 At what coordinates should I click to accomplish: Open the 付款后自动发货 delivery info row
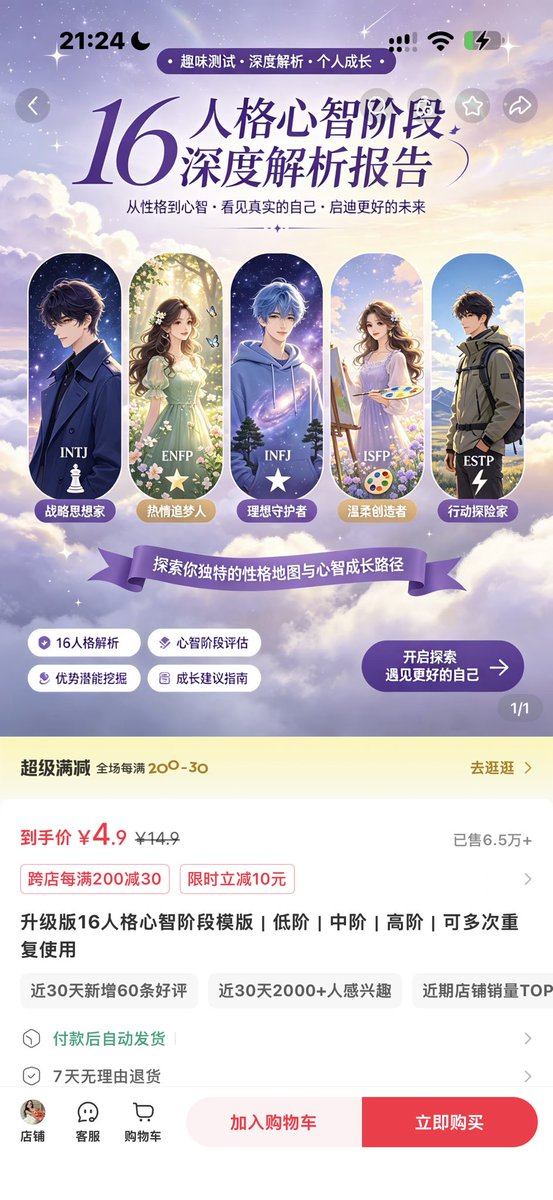[x=277, y=1039]
